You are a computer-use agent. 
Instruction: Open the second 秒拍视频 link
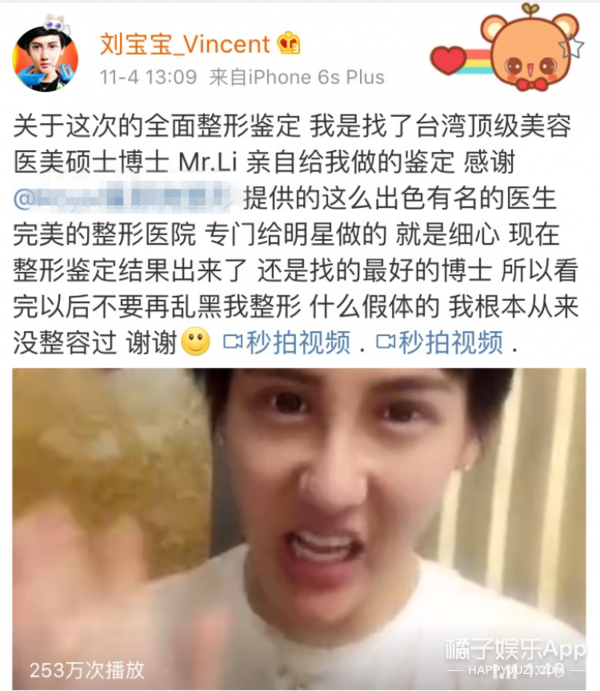[440, 344]
